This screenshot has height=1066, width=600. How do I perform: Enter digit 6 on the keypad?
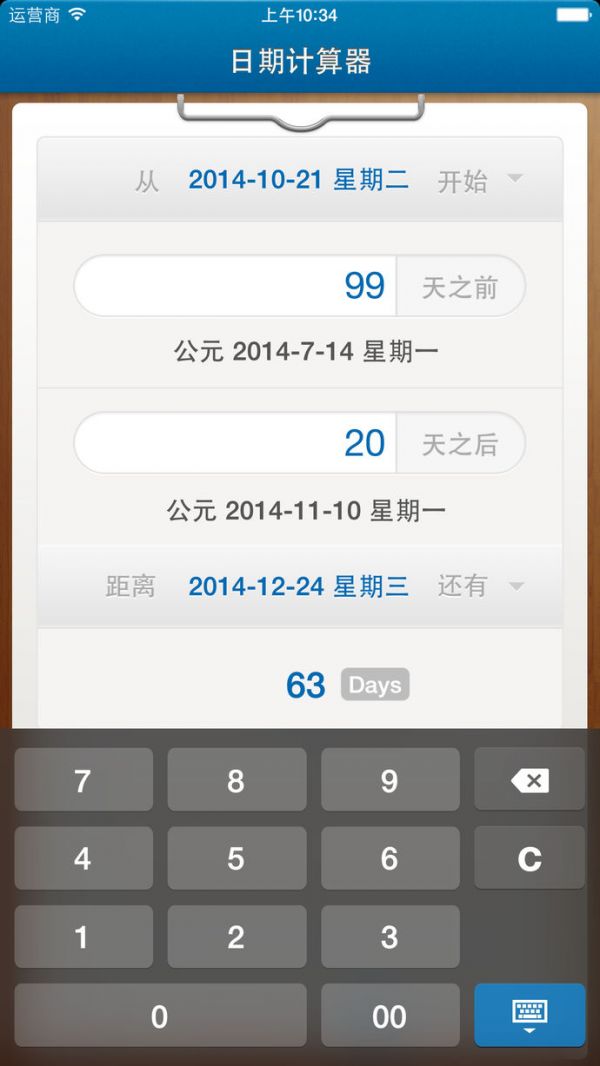[x=390, y=858]
